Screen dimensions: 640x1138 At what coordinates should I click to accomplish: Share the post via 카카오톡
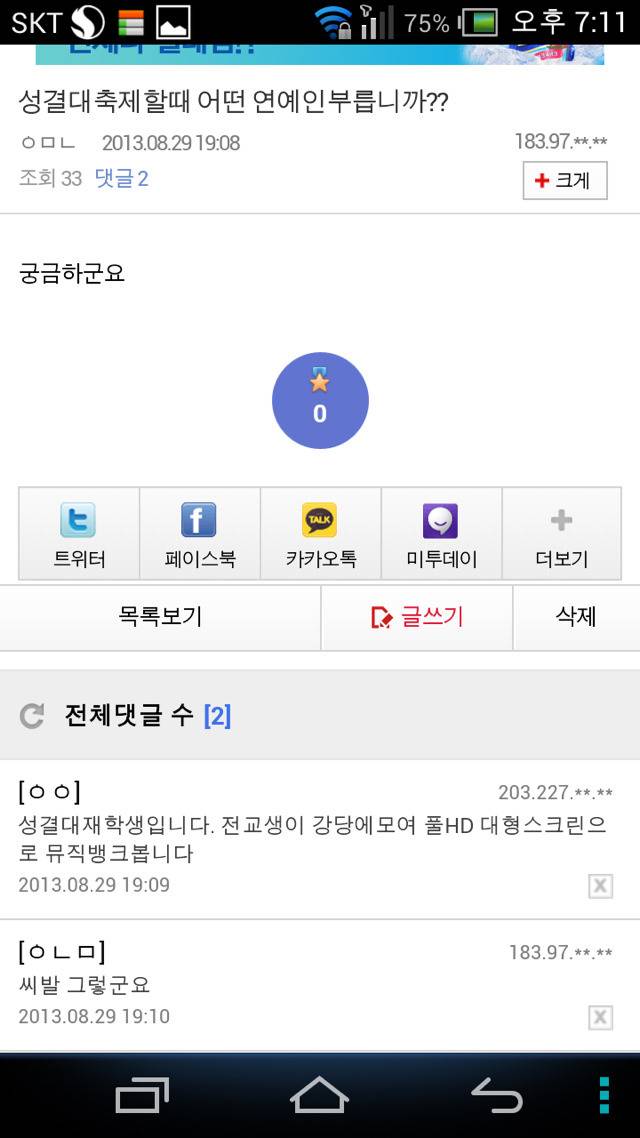[x=321, y=533]
